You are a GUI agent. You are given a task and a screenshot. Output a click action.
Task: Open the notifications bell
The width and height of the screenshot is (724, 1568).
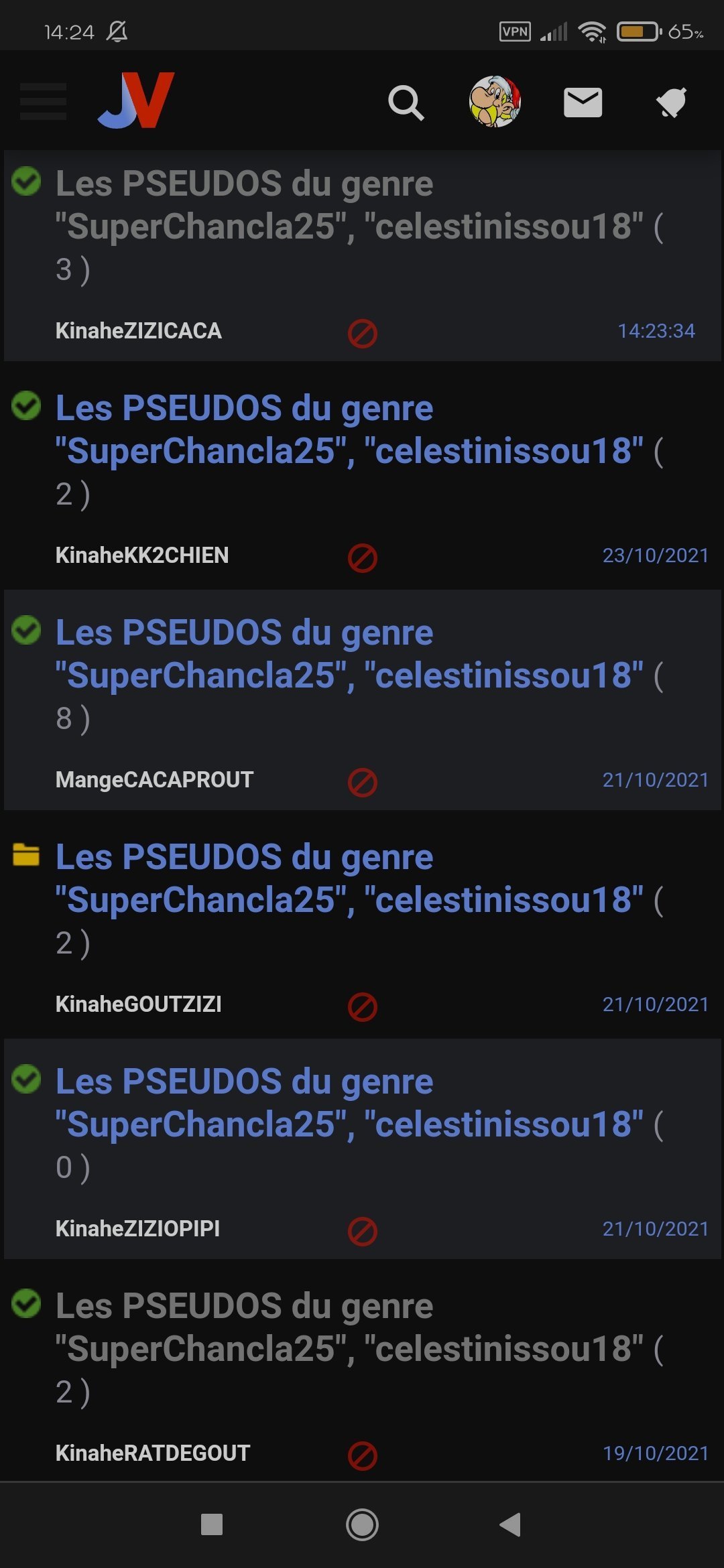coord(672,103)
